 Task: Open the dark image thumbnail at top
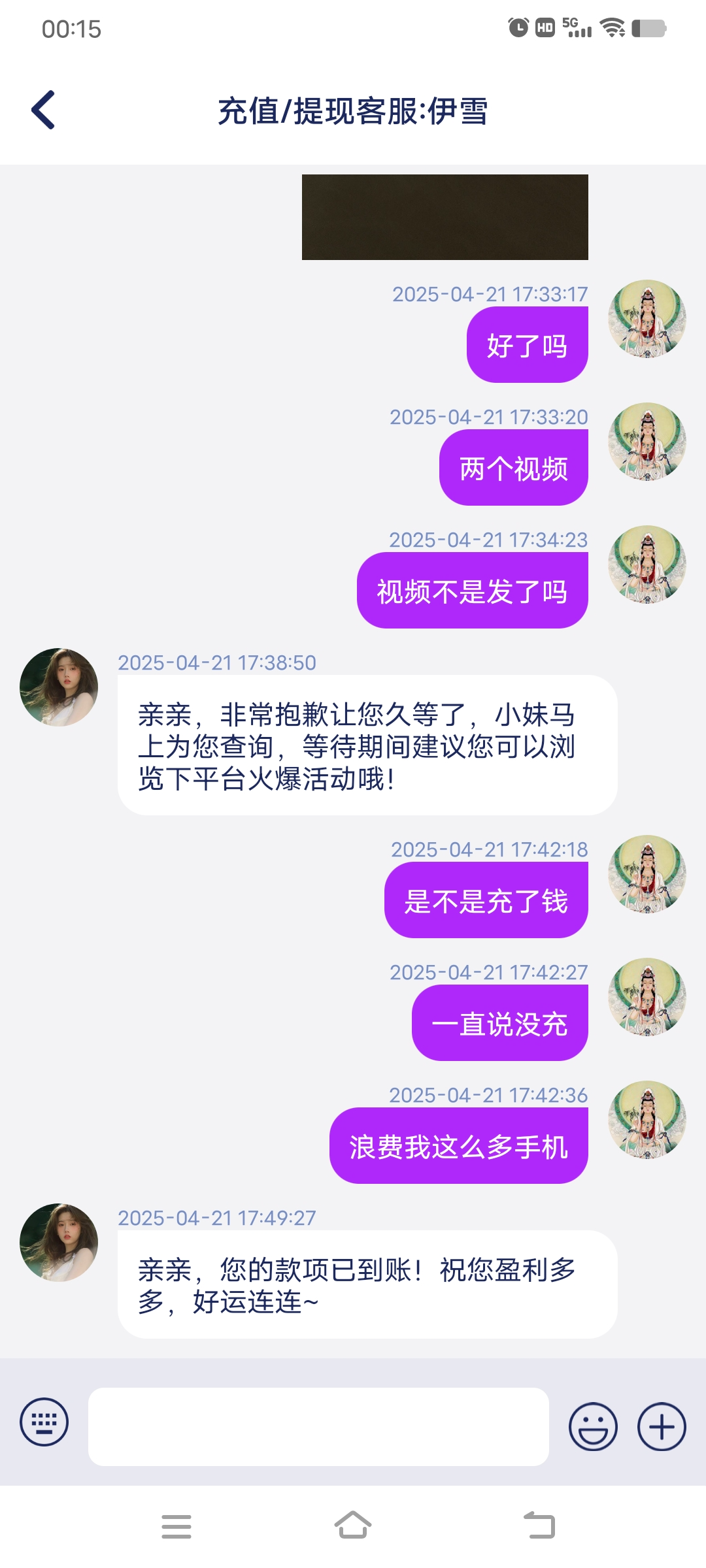click(x=445, y=217)
